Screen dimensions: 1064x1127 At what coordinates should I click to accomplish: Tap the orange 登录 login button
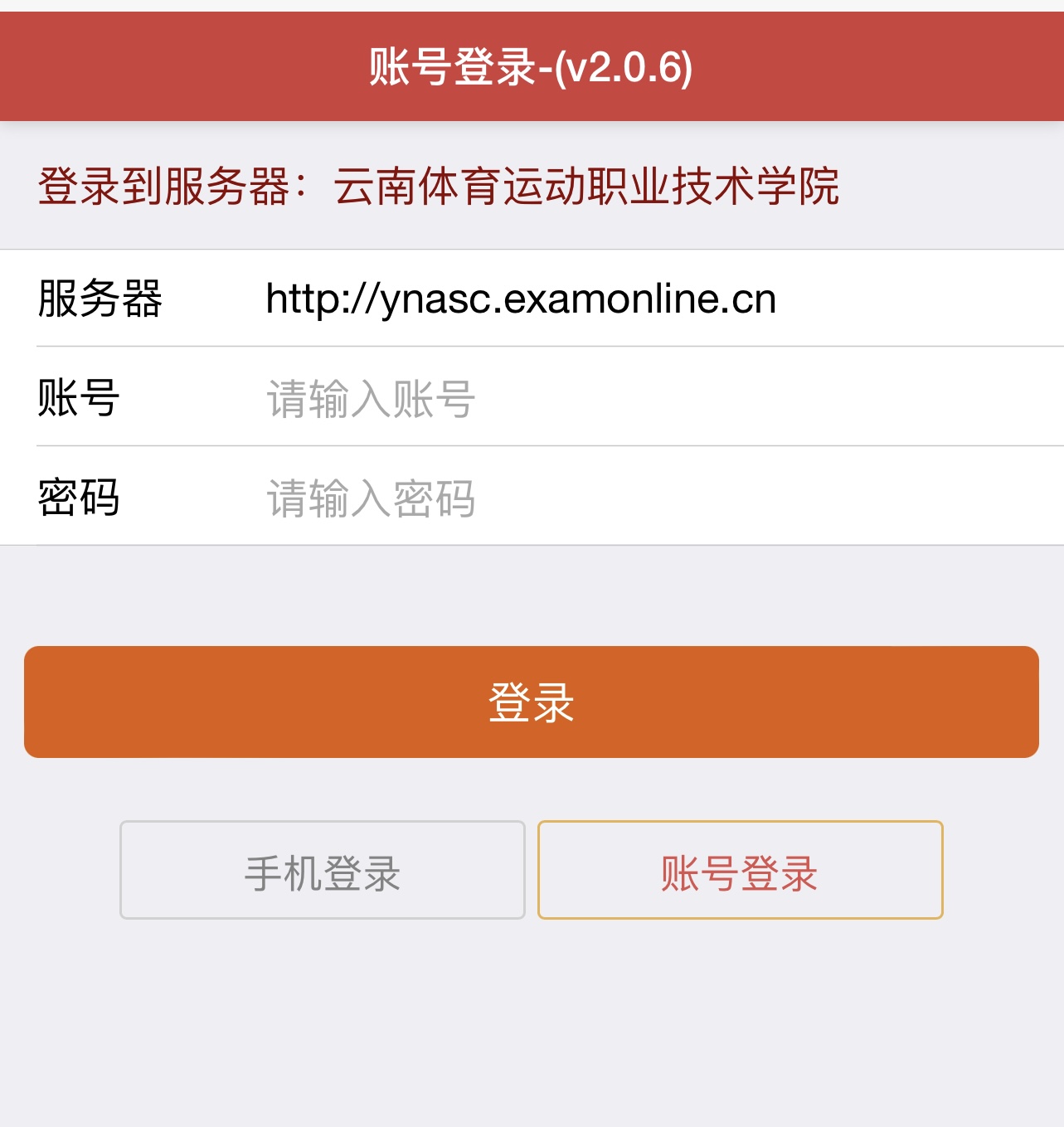tap(531, 702)
